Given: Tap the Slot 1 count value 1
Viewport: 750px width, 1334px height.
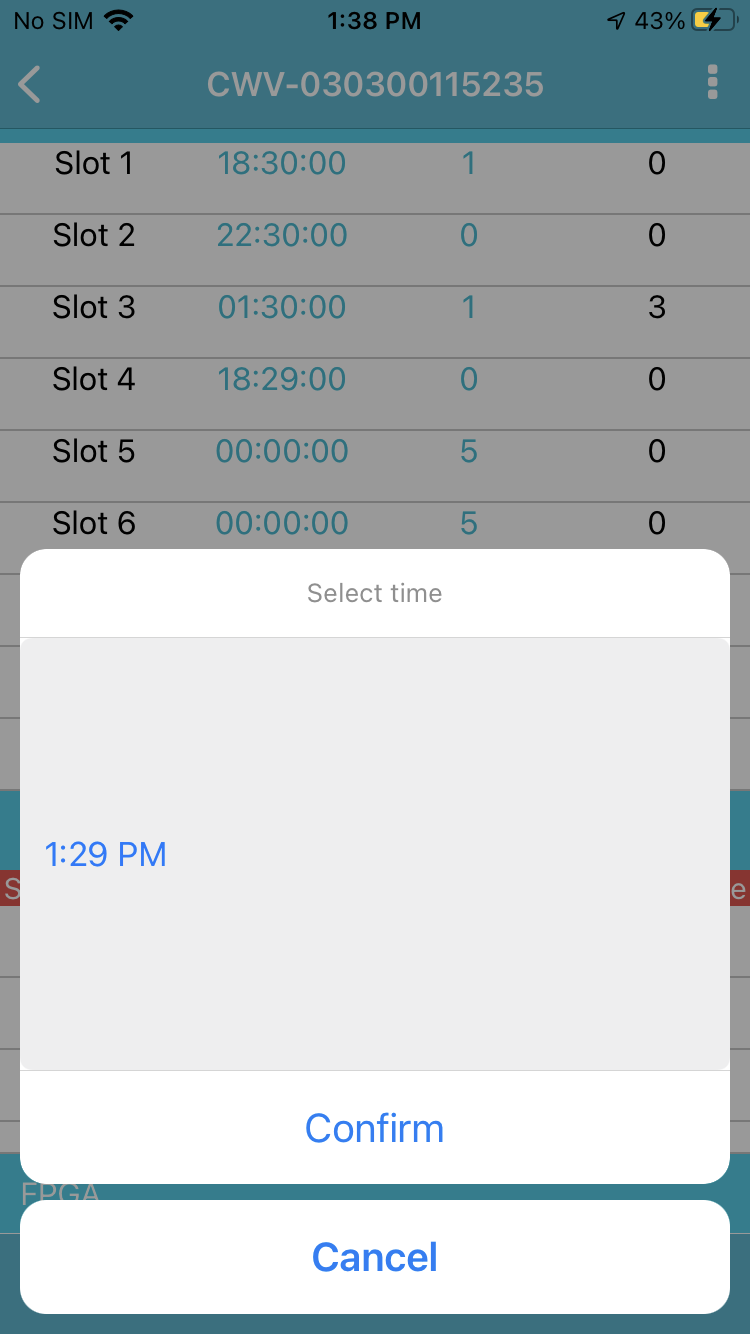Looking at the screenshot, I should point(469,162).
